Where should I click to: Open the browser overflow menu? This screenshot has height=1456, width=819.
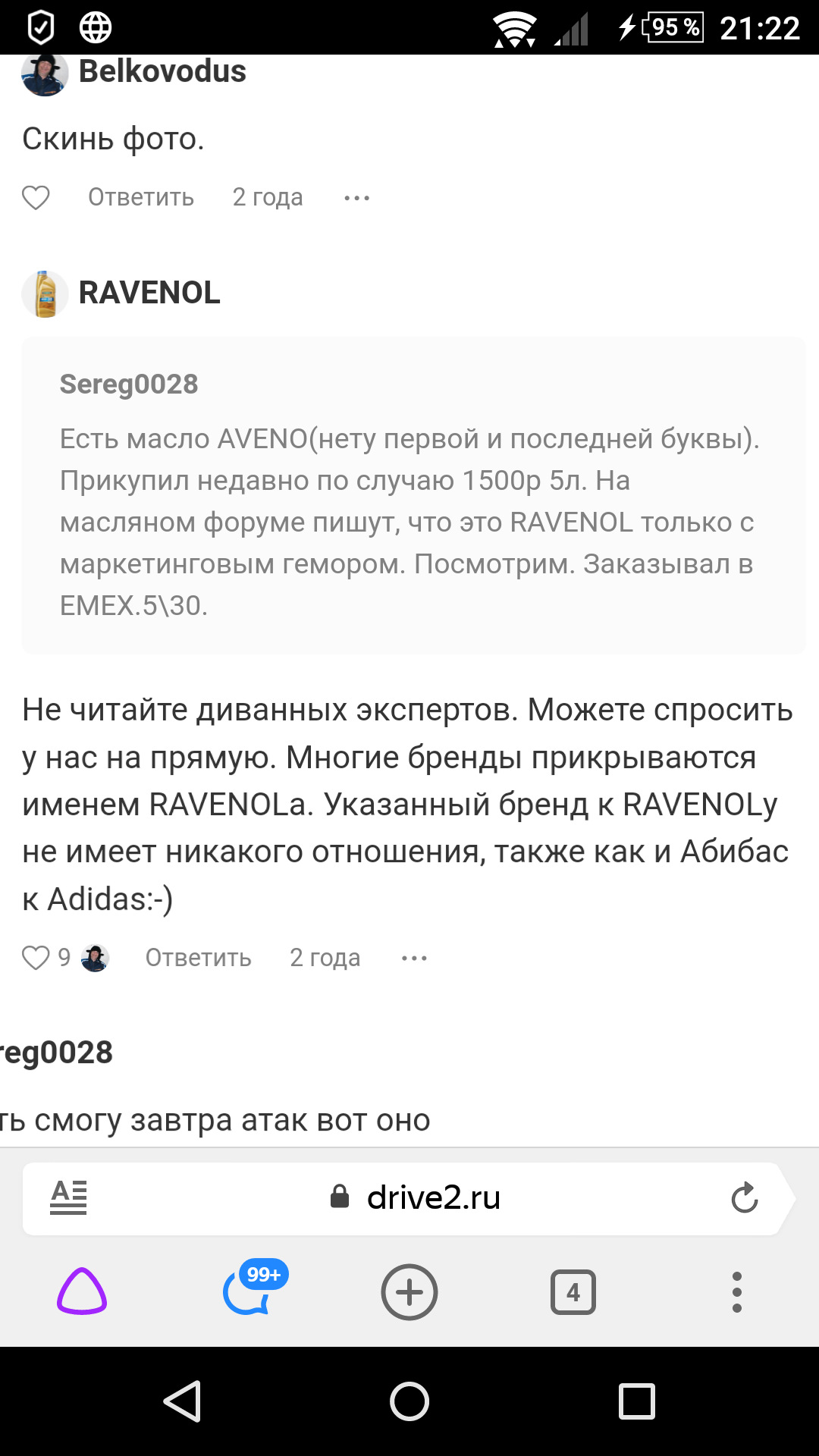736,1291
